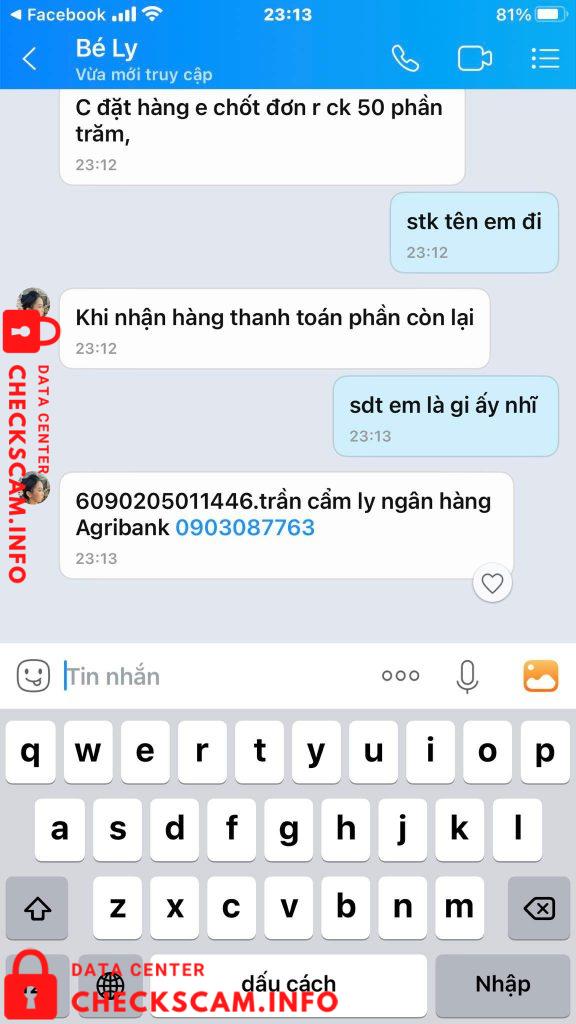576x1024 pixels.
Task: Tap the phone number link 0903087763
Action: point(245,528)
